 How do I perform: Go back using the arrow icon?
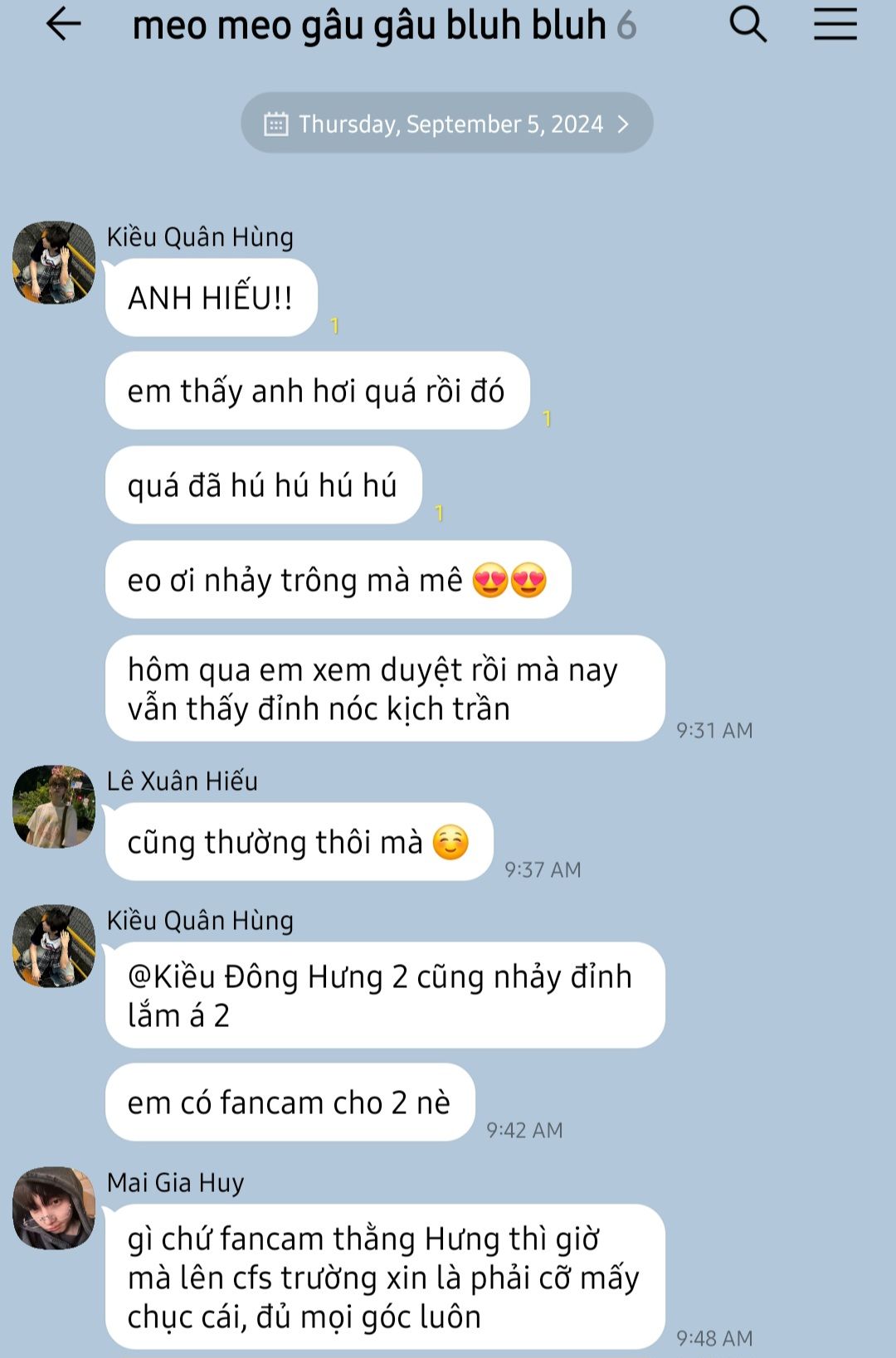pyautogui.click(x=63, y=25)
